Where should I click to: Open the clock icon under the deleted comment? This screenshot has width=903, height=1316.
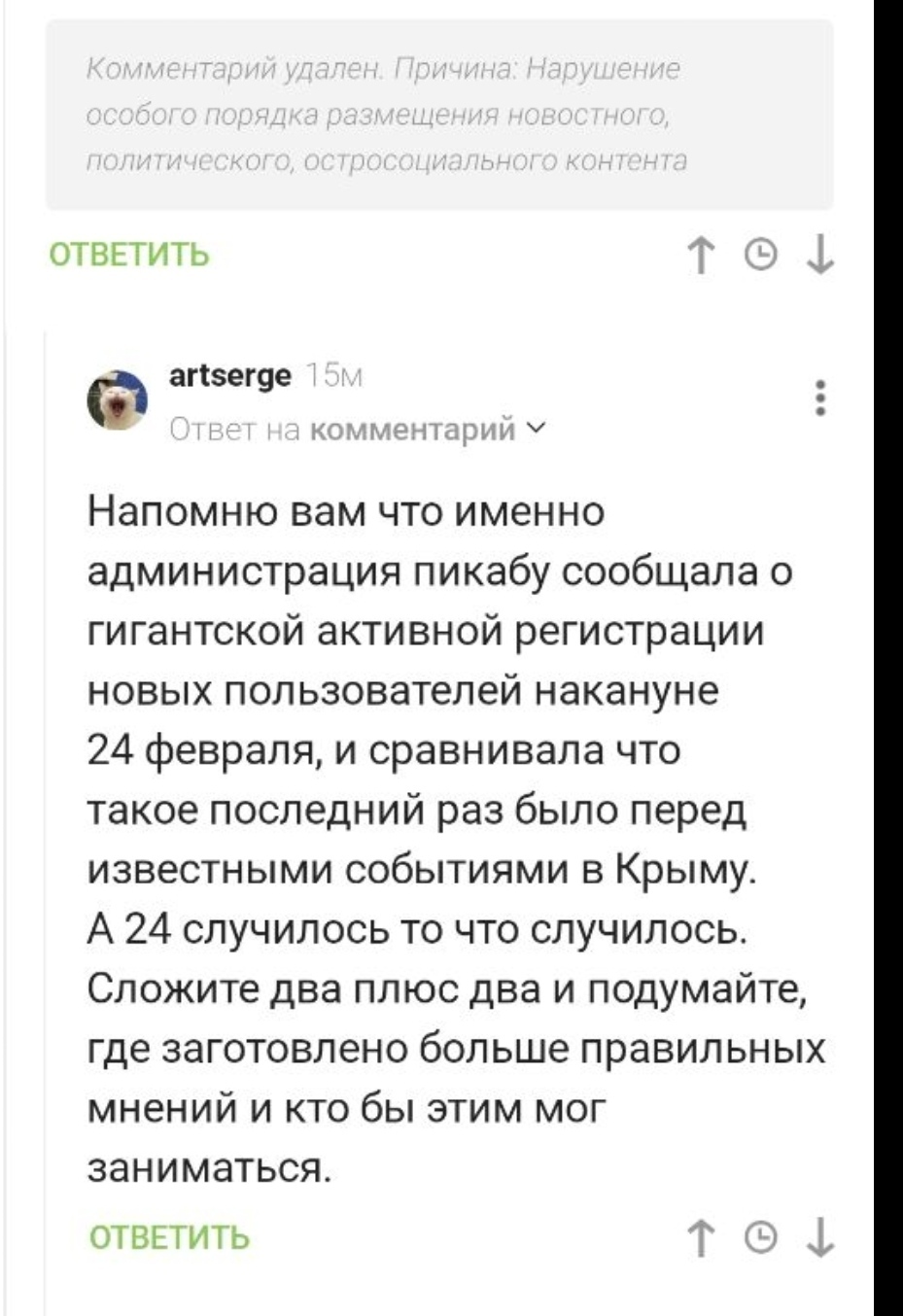tap(761, 257)
